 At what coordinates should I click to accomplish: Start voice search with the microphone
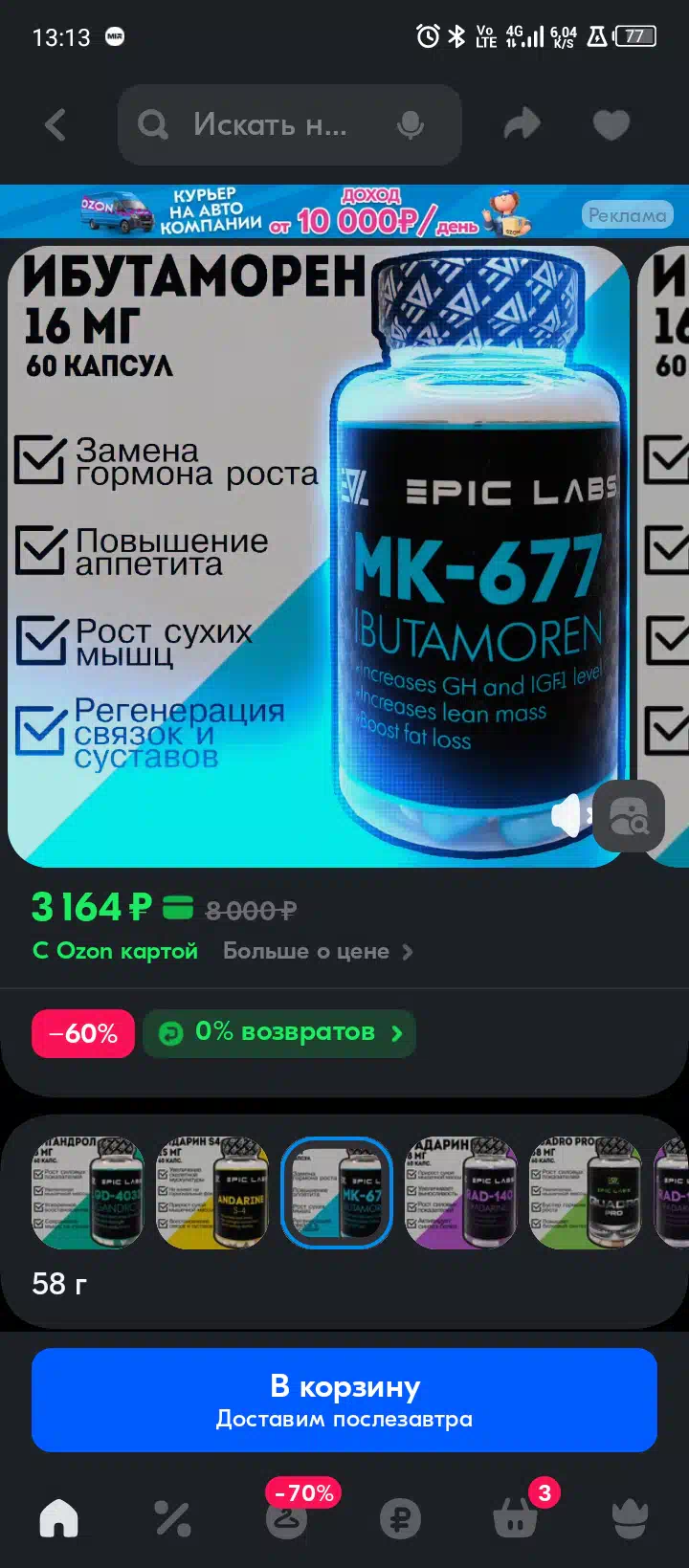411,124
